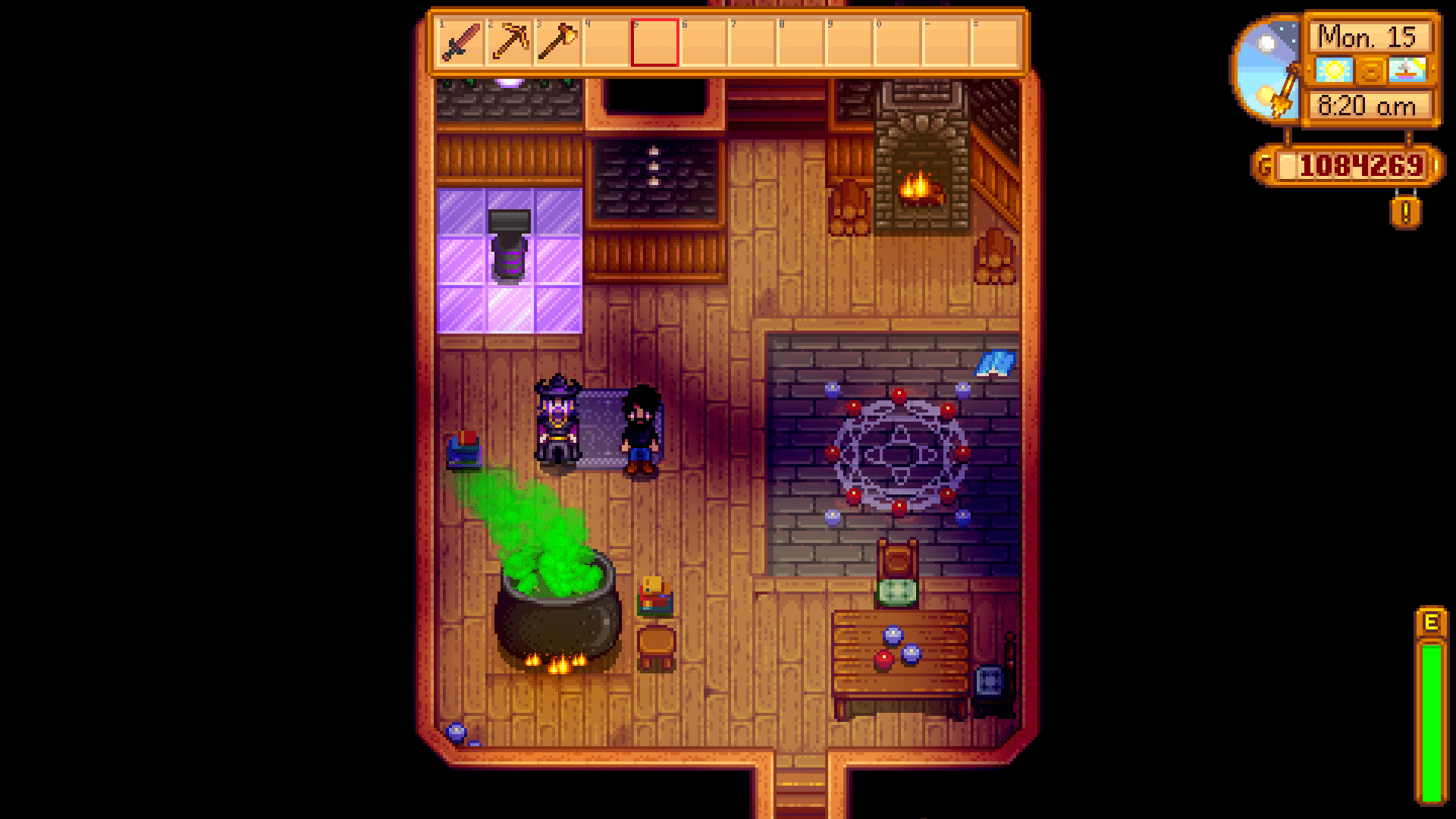Image resolution: width=1456 pixels, height=819 pixels.
Task: Talk to the Wizard character
Action: click(557, 421)
